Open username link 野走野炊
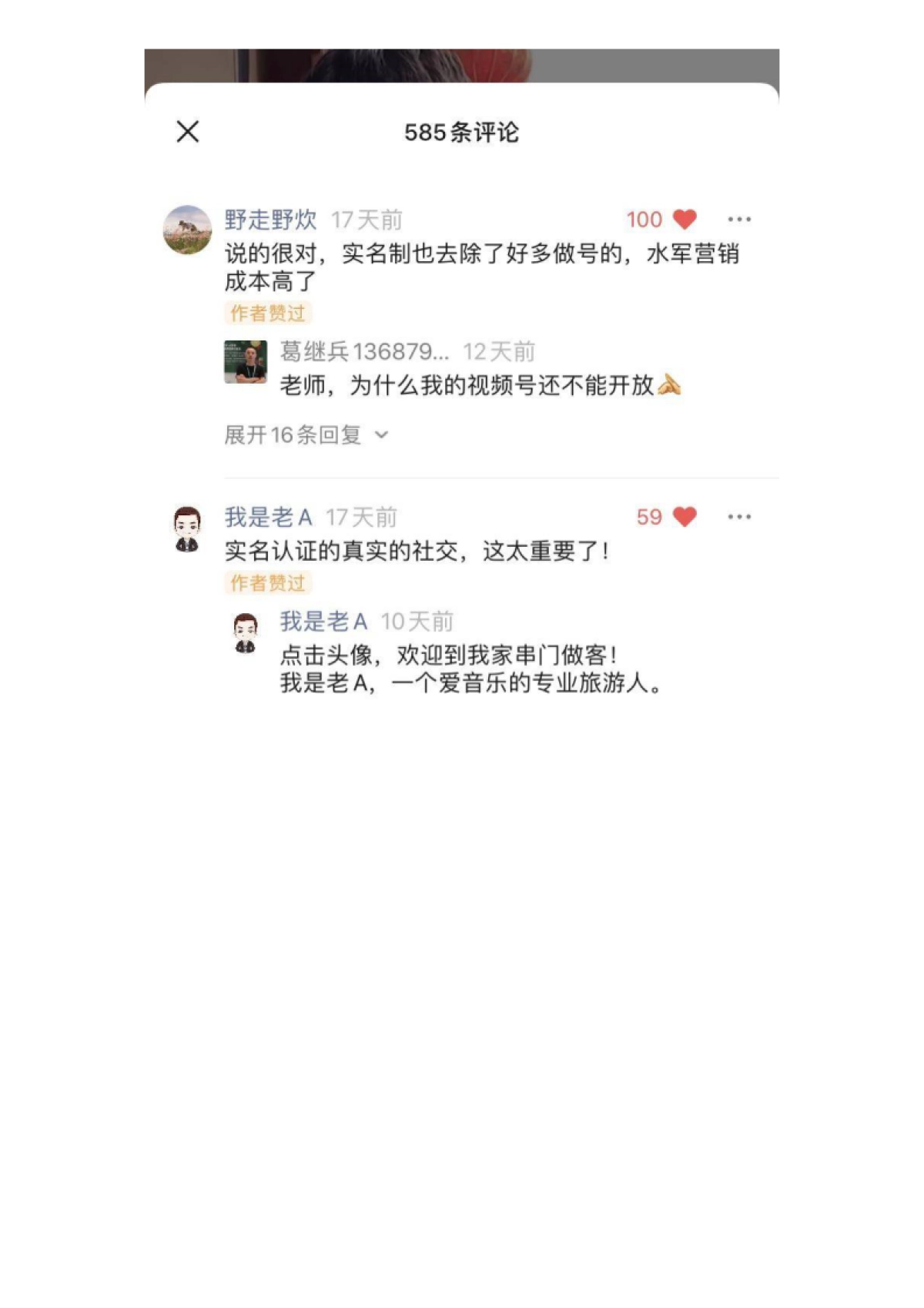Image resolution: width=924 pixels, height=1308 pixels. coord(271,217)
